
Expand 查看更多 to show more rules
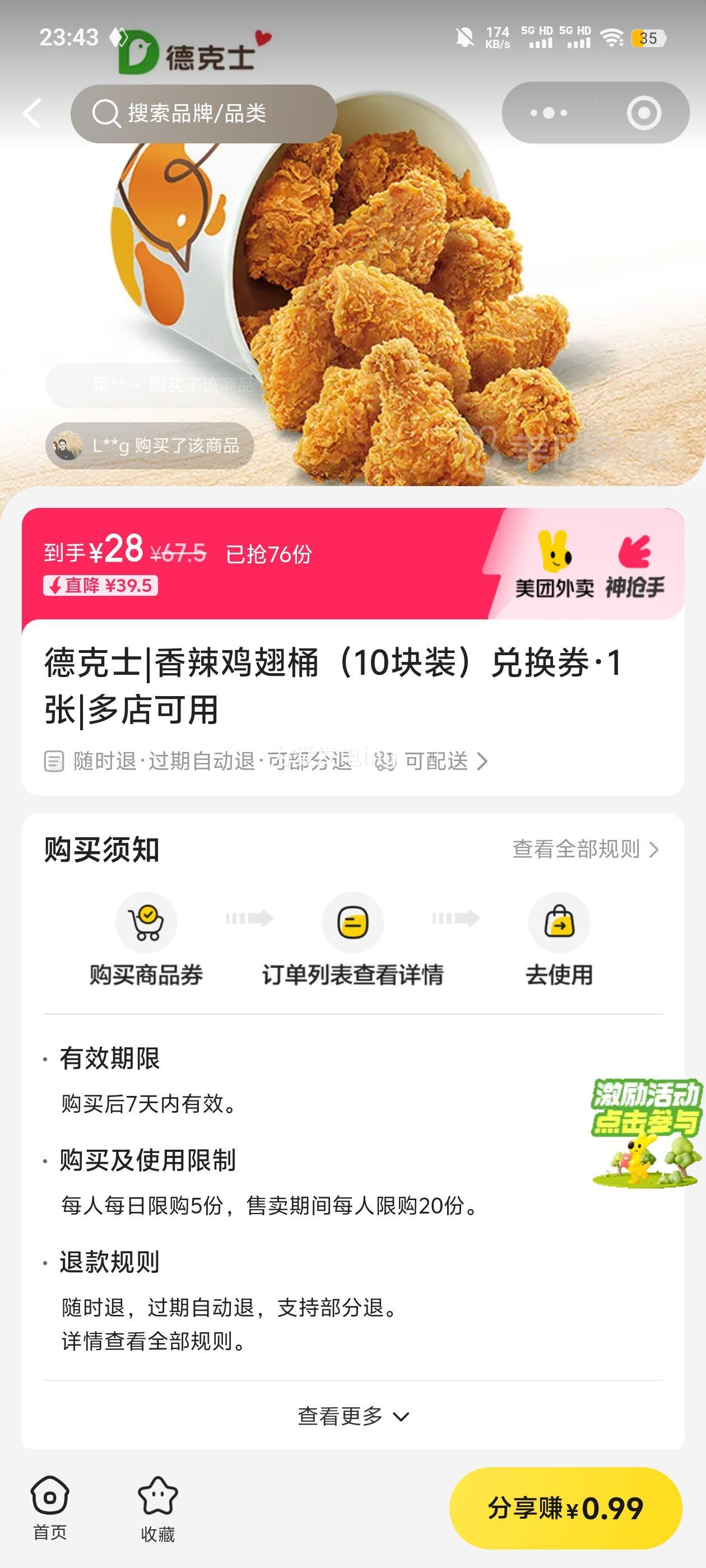[352, 1415]
